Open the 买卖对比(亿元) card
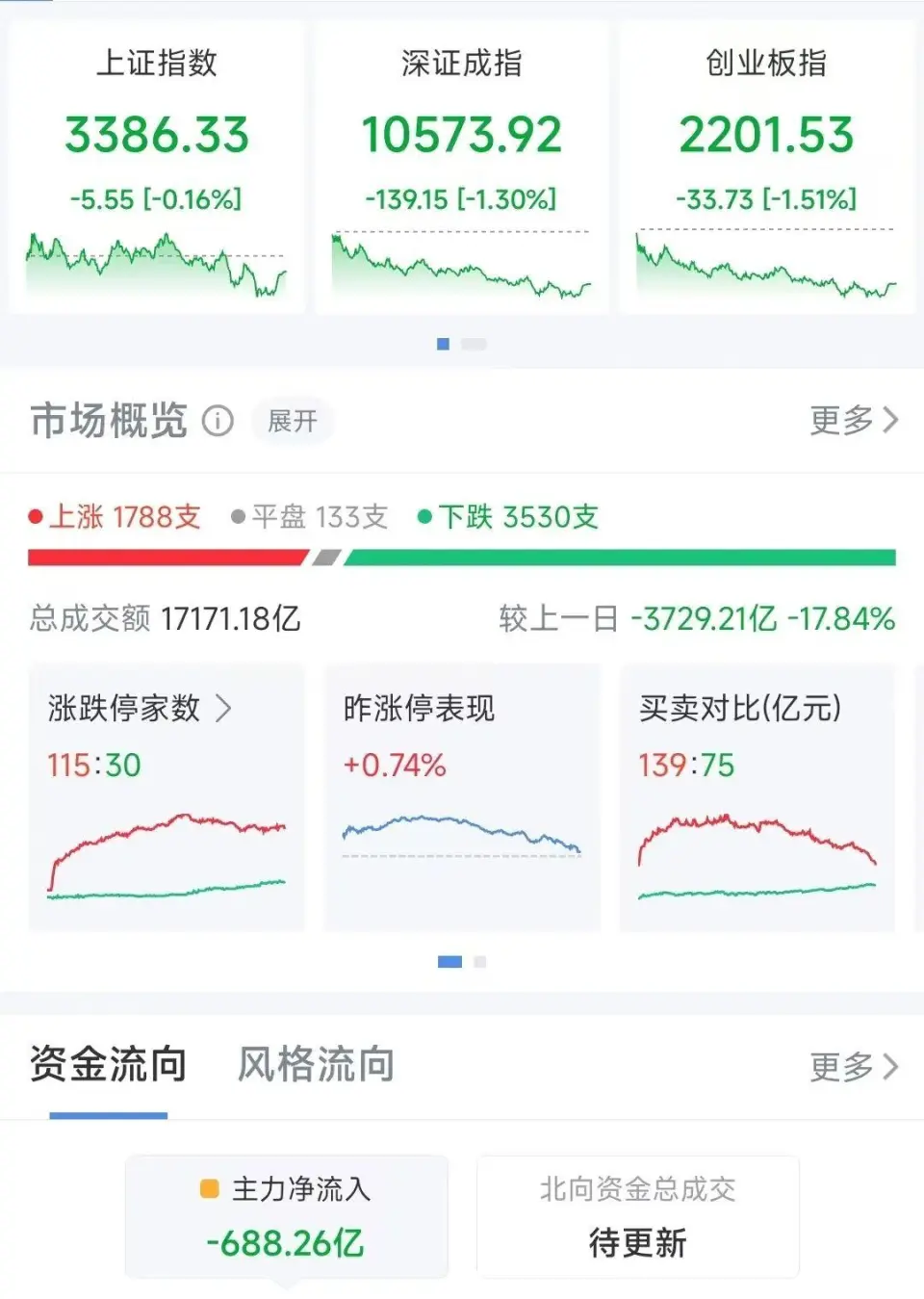 coord(757,797)
